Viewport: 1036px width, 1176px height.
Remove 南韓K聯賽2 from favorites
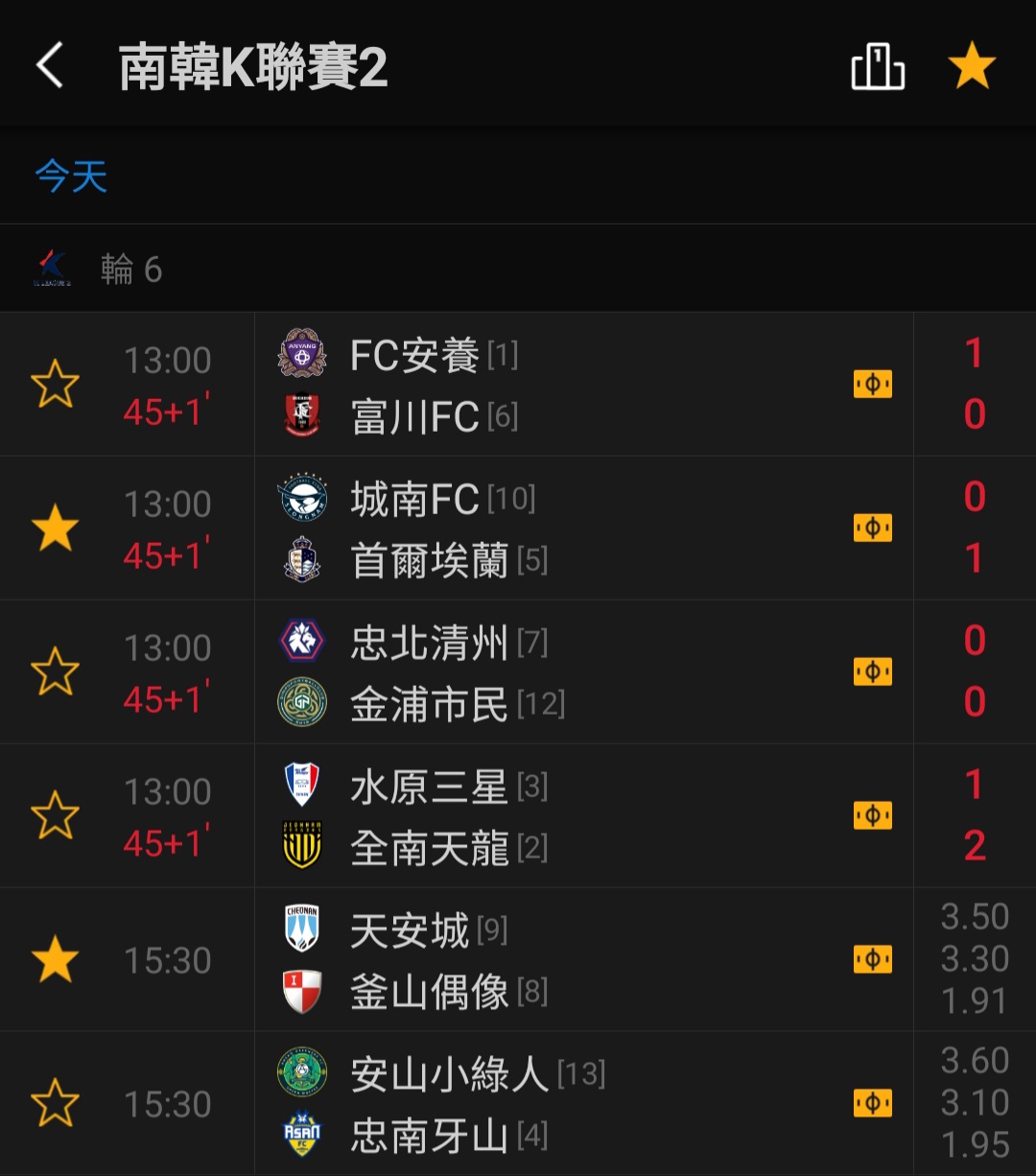click(x=972, y=67)
